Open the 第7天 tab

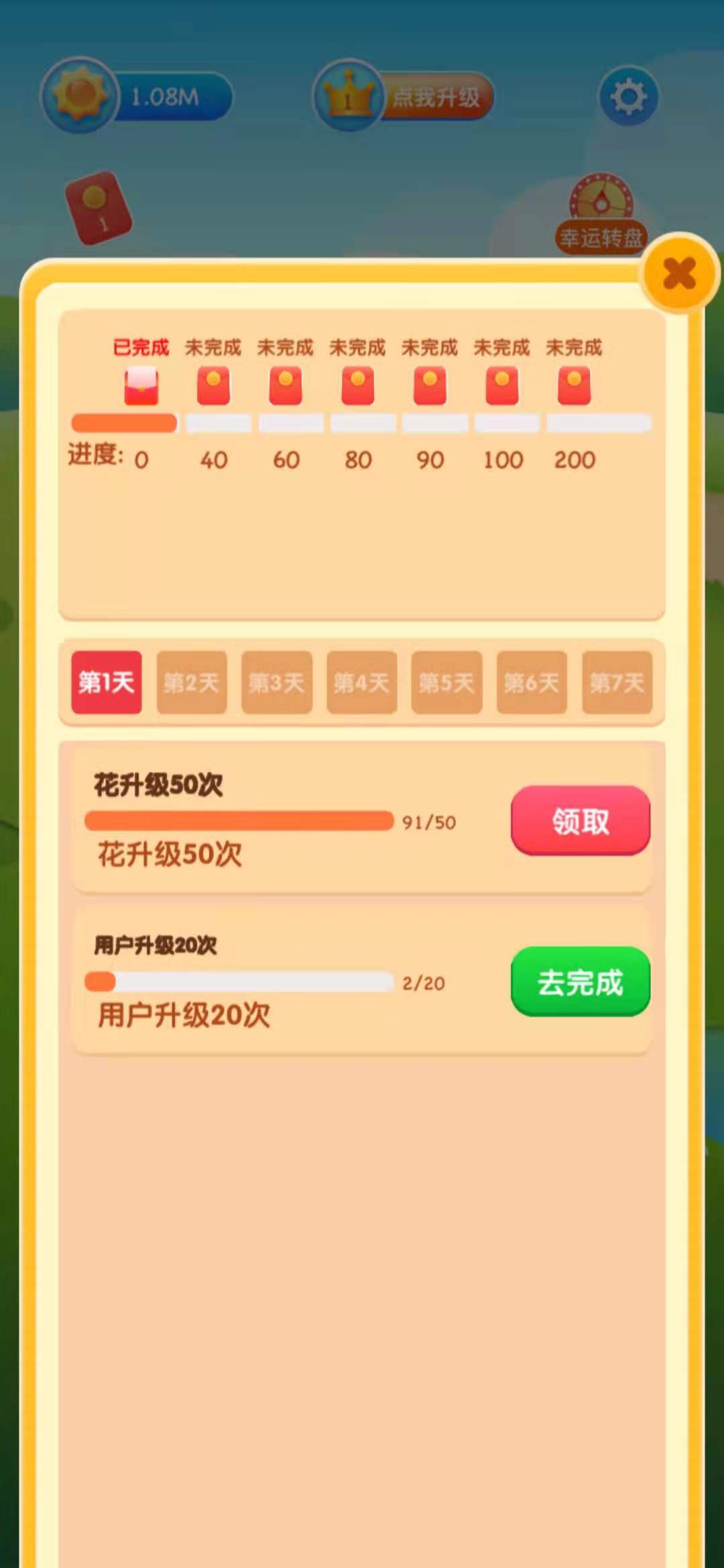pyautogui.click(x=617, y=682)
